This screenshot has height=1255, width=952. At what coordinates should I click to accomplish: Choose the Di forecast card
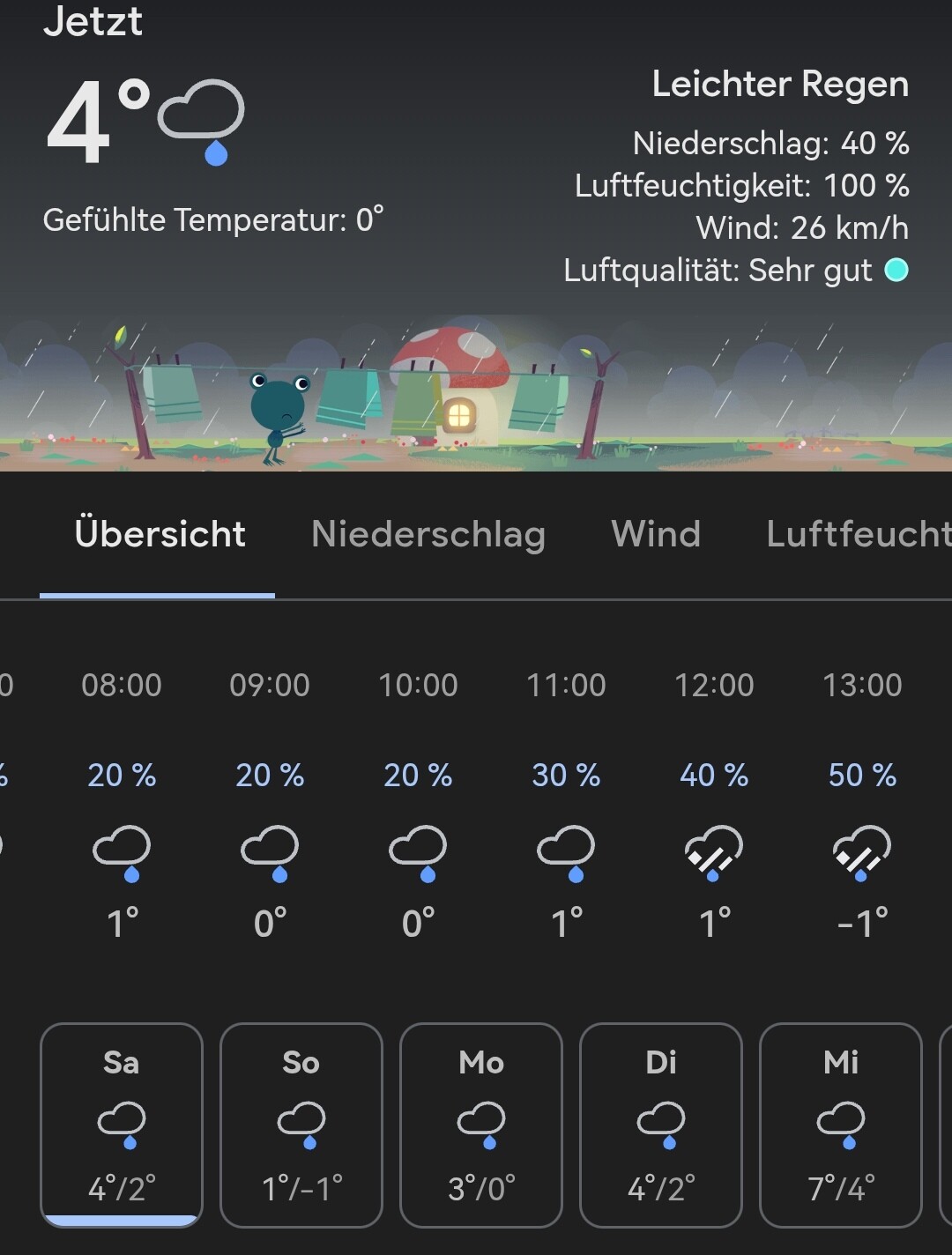661,1125
